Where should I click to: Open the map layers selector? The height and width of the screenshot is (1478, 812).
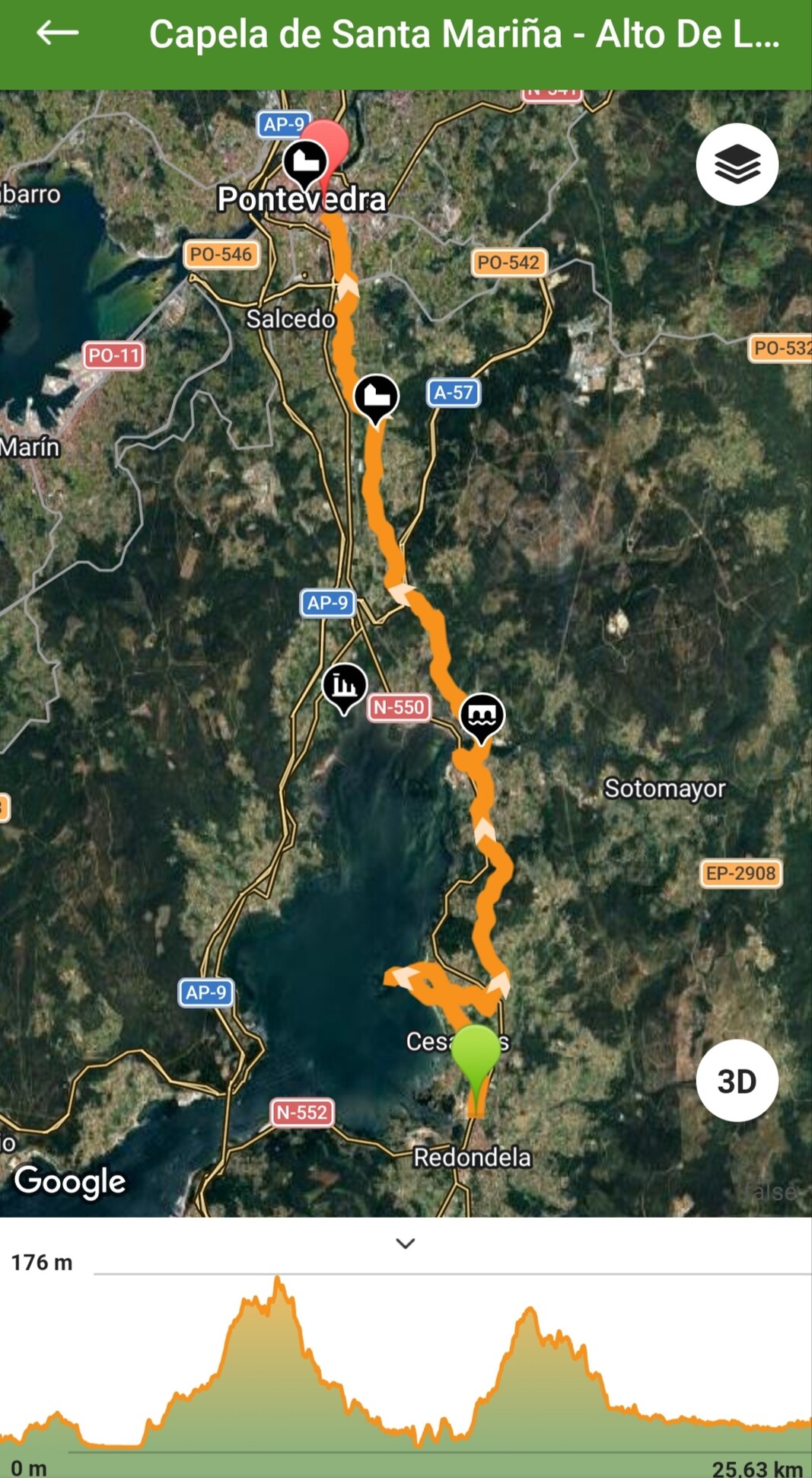(737, 164)
